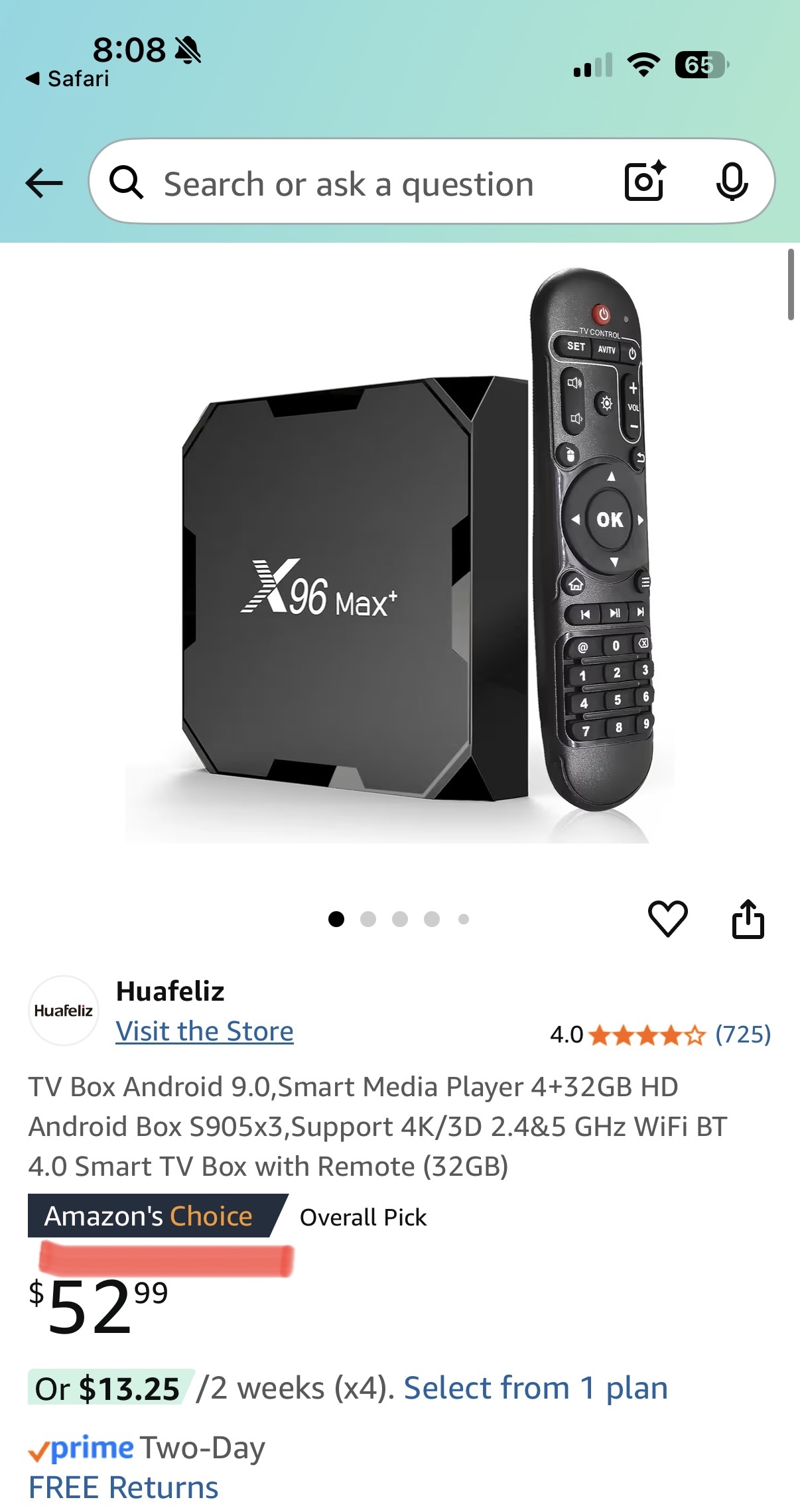Select from 1 payment plan
800x1512 pixels.
[x=535, y=1388]
